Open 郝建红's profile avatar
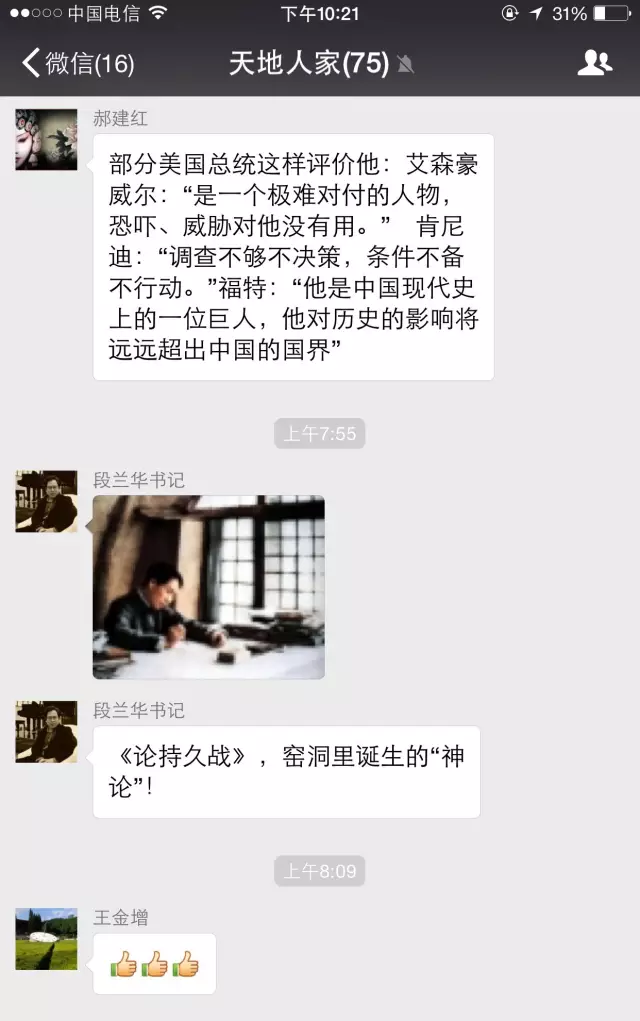The height and width of the screenshot is (1021, 640). 46,140
